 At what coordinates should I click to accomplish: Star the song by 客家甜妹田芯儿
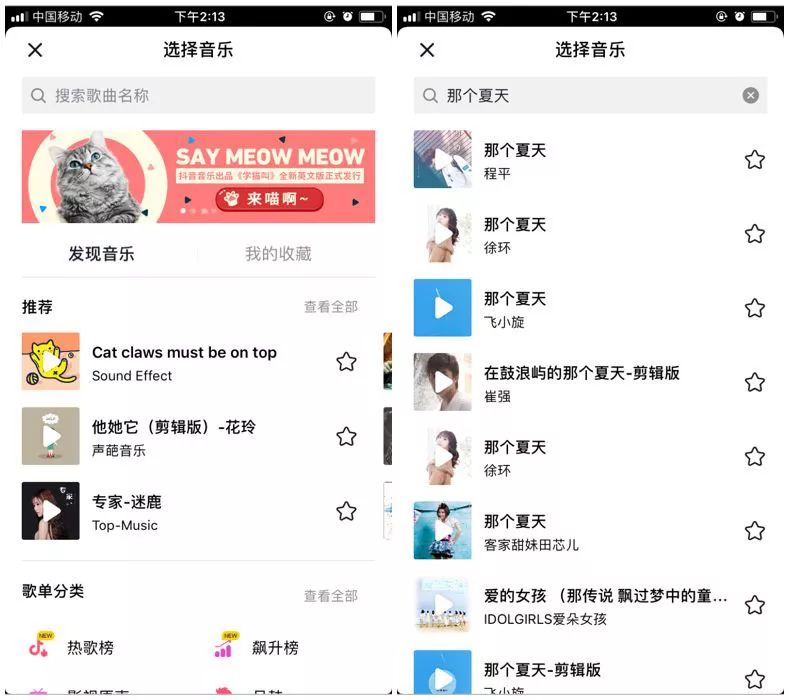tap(755, 531)
